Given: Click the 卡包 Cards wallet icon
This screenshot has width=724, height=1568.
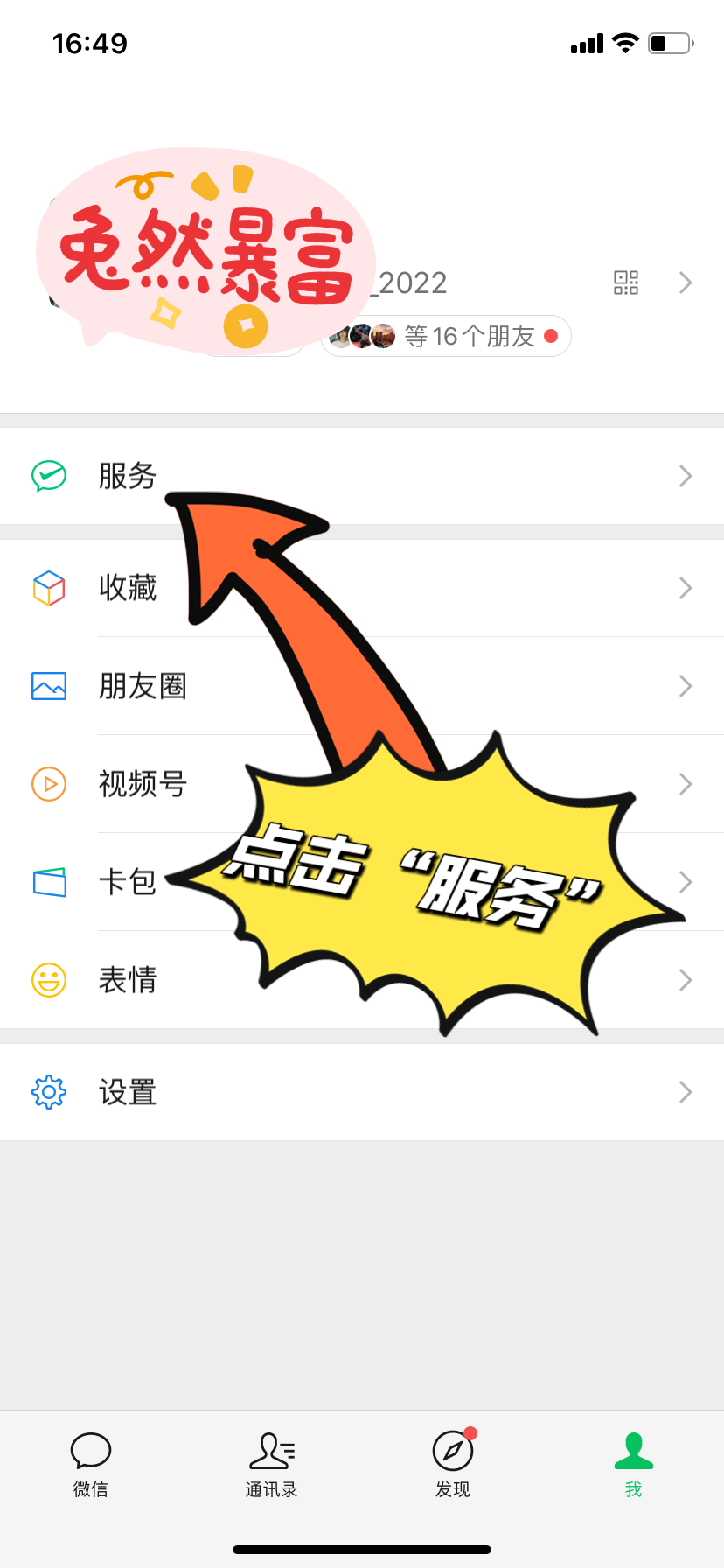Looking at the screenshot, I should coord(49,882).
